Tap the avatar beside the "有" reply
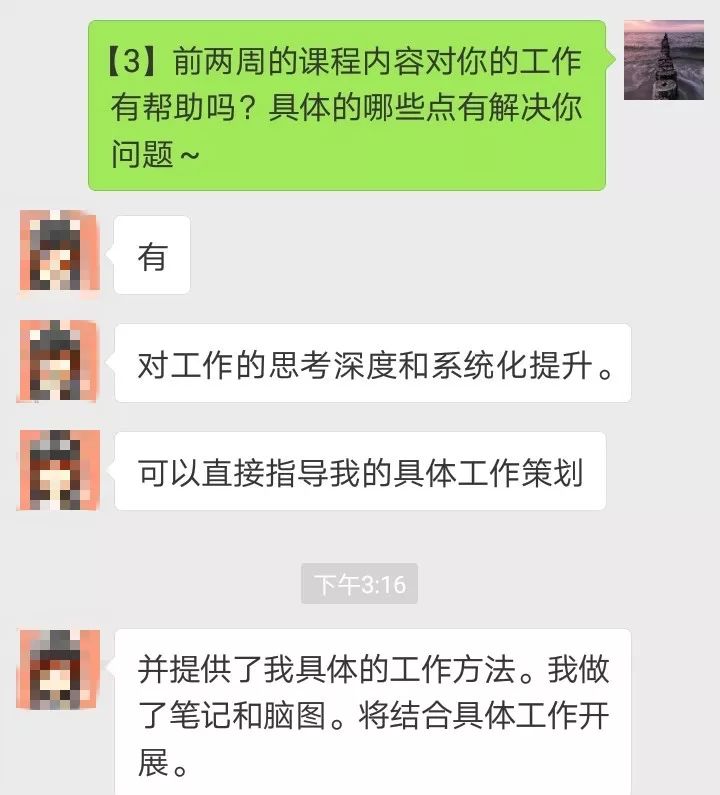This screenshot has height=795, width=720. tap(60, 254)
